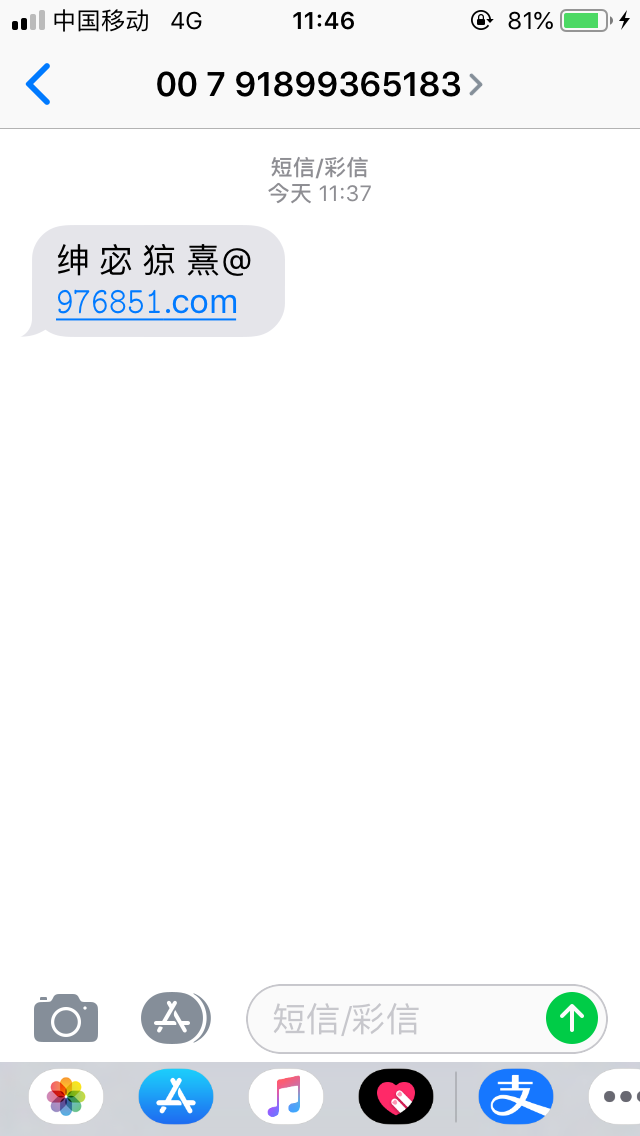Open the camera to attach a photo
Image resolution: width=640 pixels, height=1136 pixels.
click(x=66, y=1018)
